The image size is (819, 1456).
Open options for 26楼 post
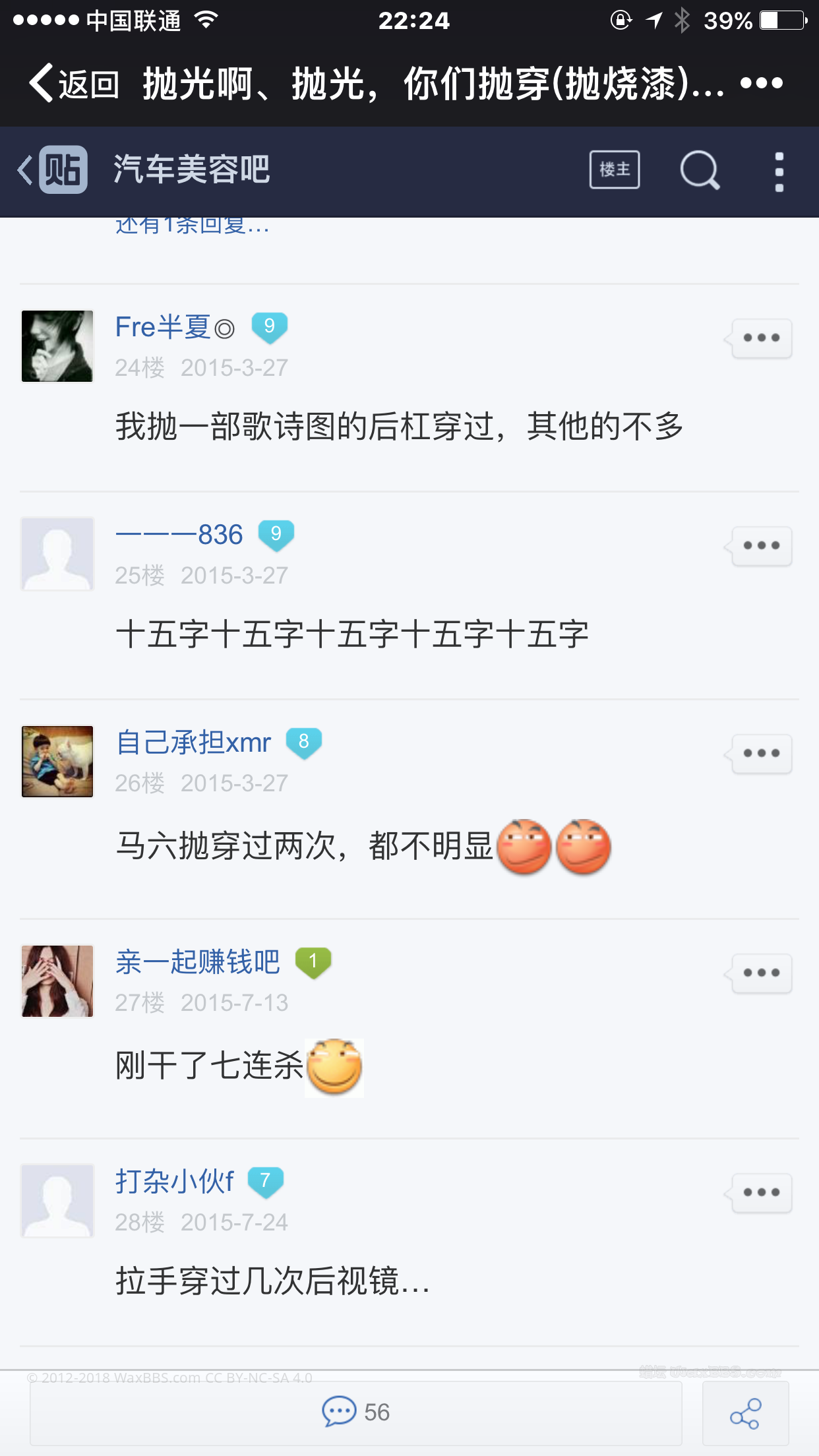coord(760,754)
